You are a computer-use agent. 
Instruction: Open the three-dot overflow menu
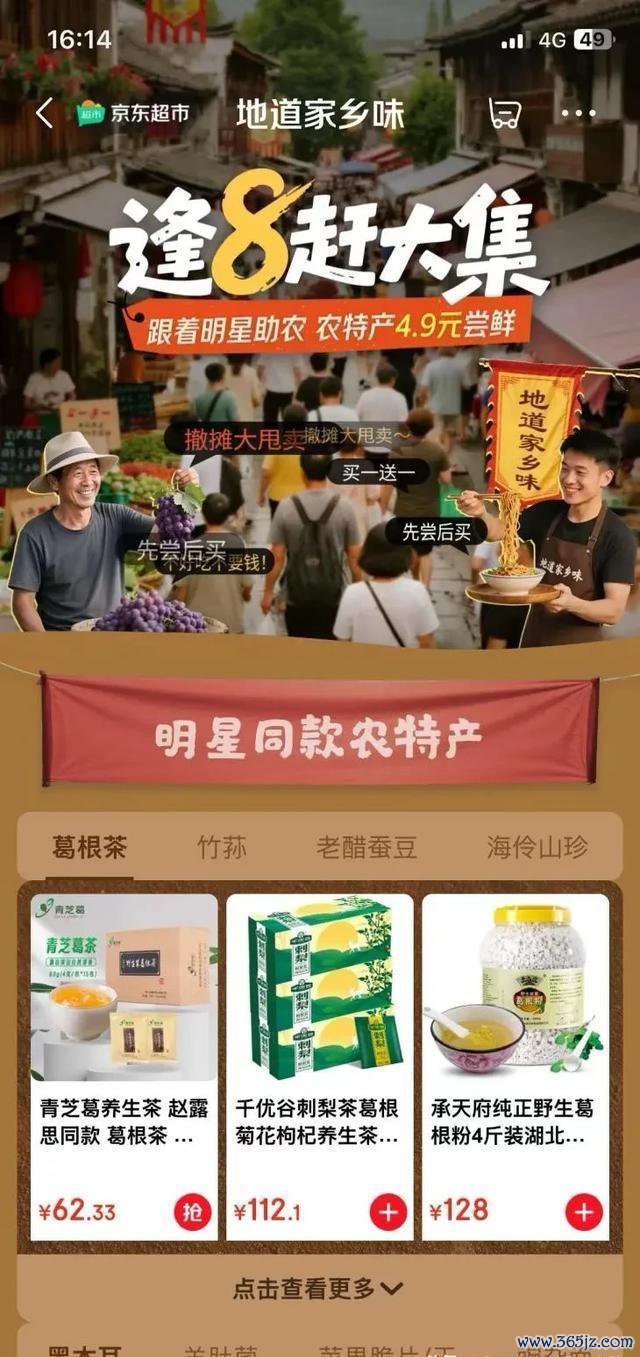coord(578,113)
